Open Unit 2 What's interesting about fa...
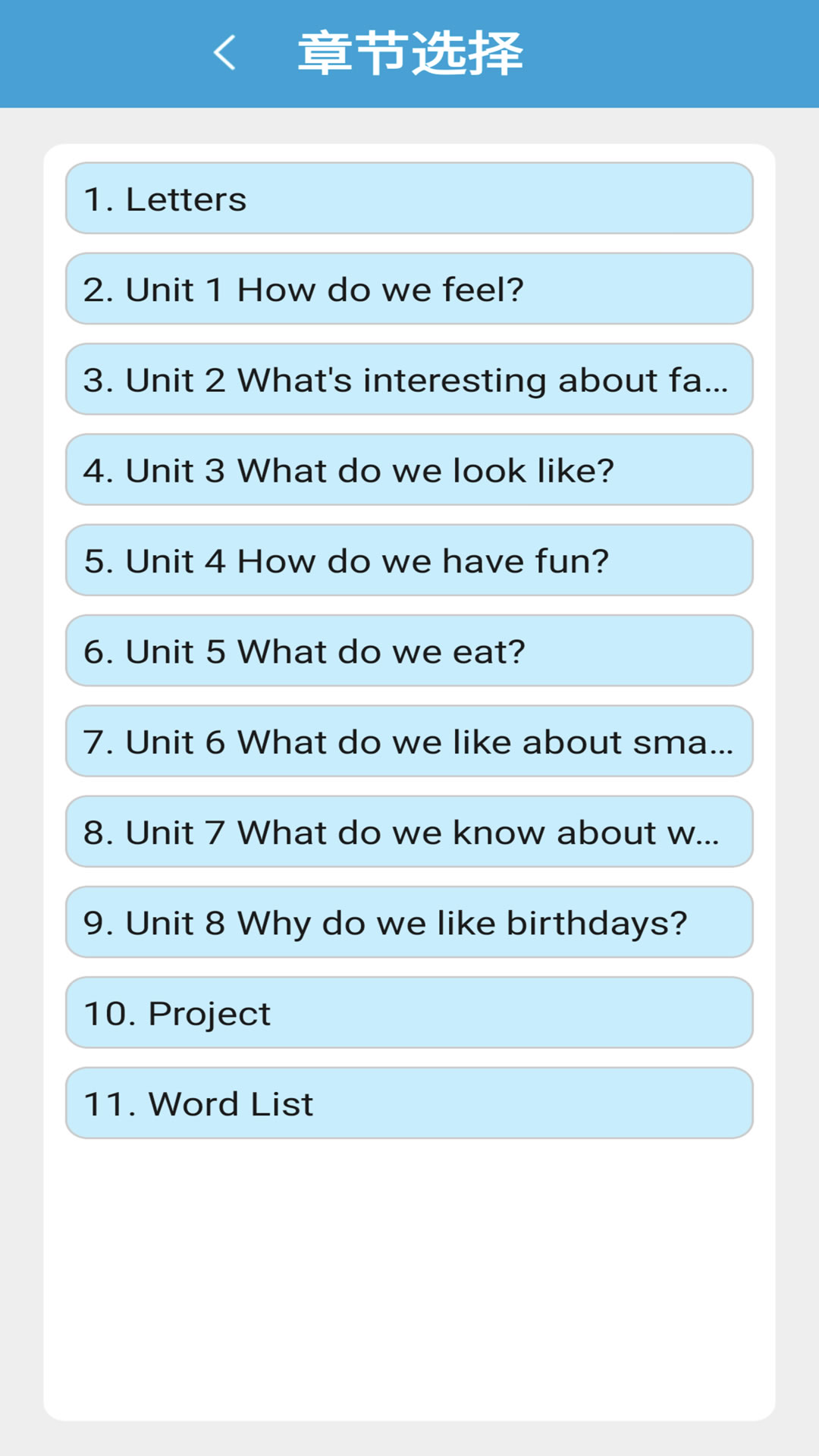This screenshot has width=819, height=1456. (x=409, y=379)
